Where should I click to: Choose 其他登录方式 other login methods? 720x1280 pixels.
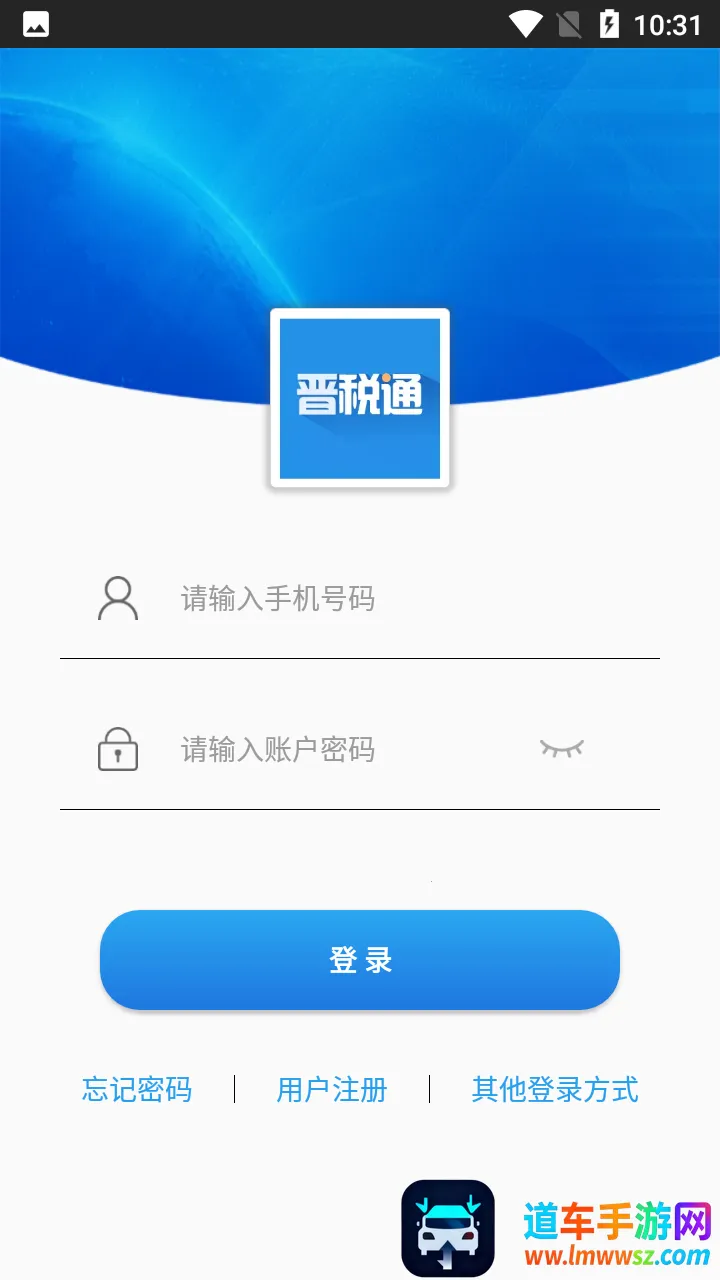[555, 1089]
